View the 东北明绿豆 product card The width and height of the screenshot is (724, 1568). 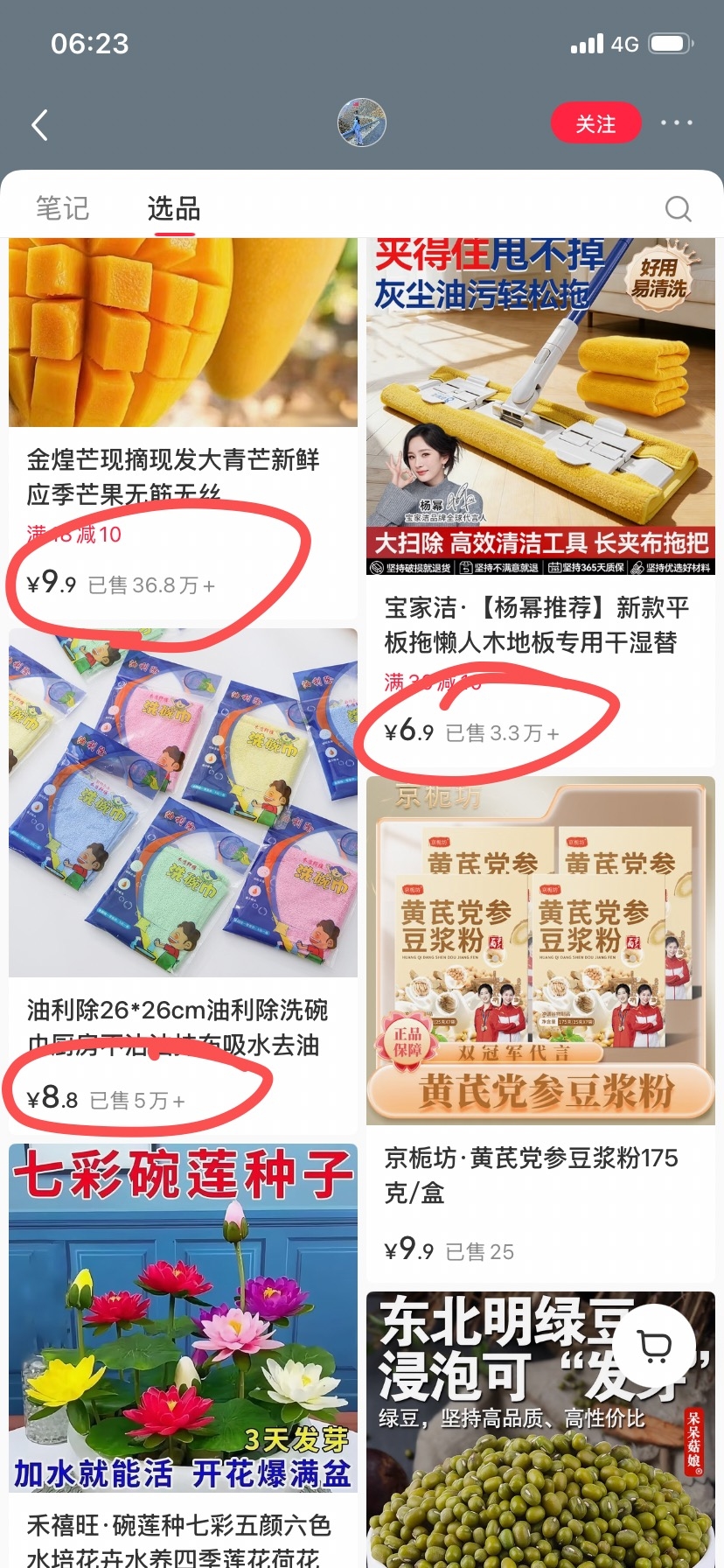tap(540, 1430)
